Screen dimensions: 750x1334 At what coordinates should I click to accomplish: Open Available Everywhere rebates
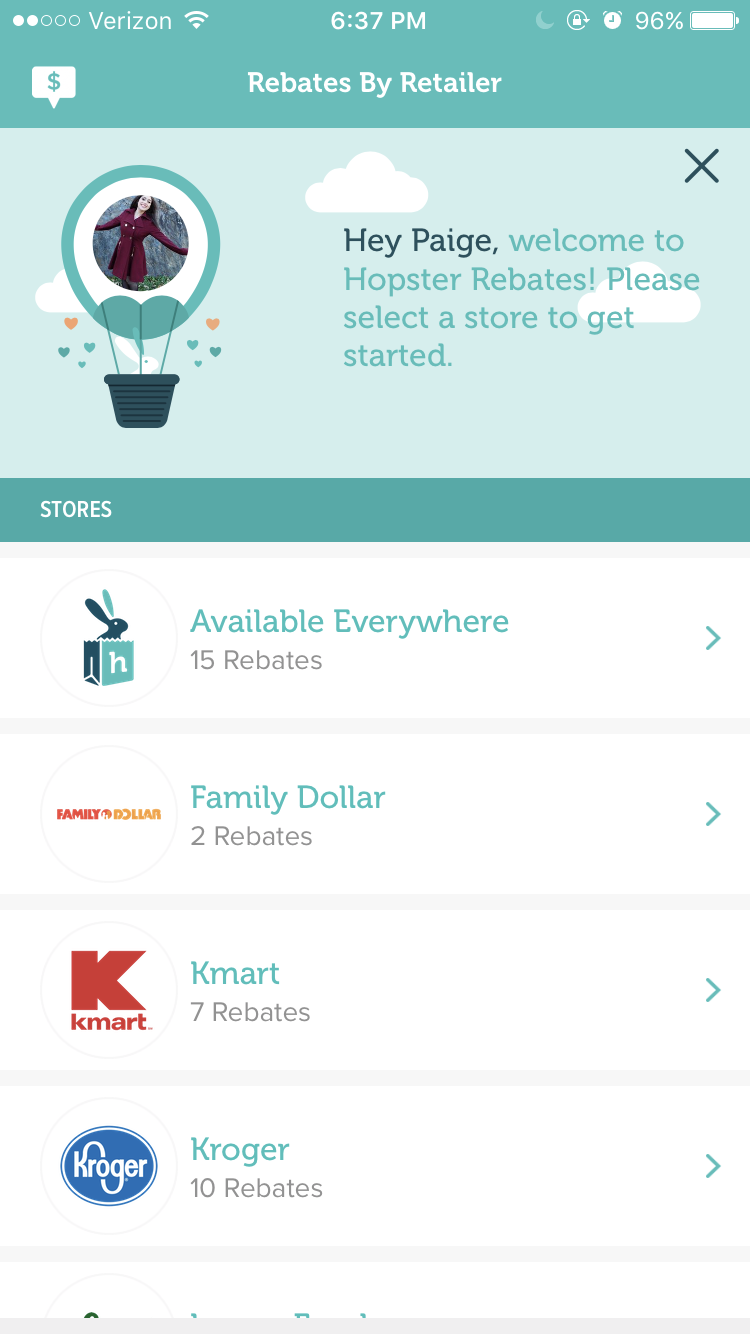375,638
